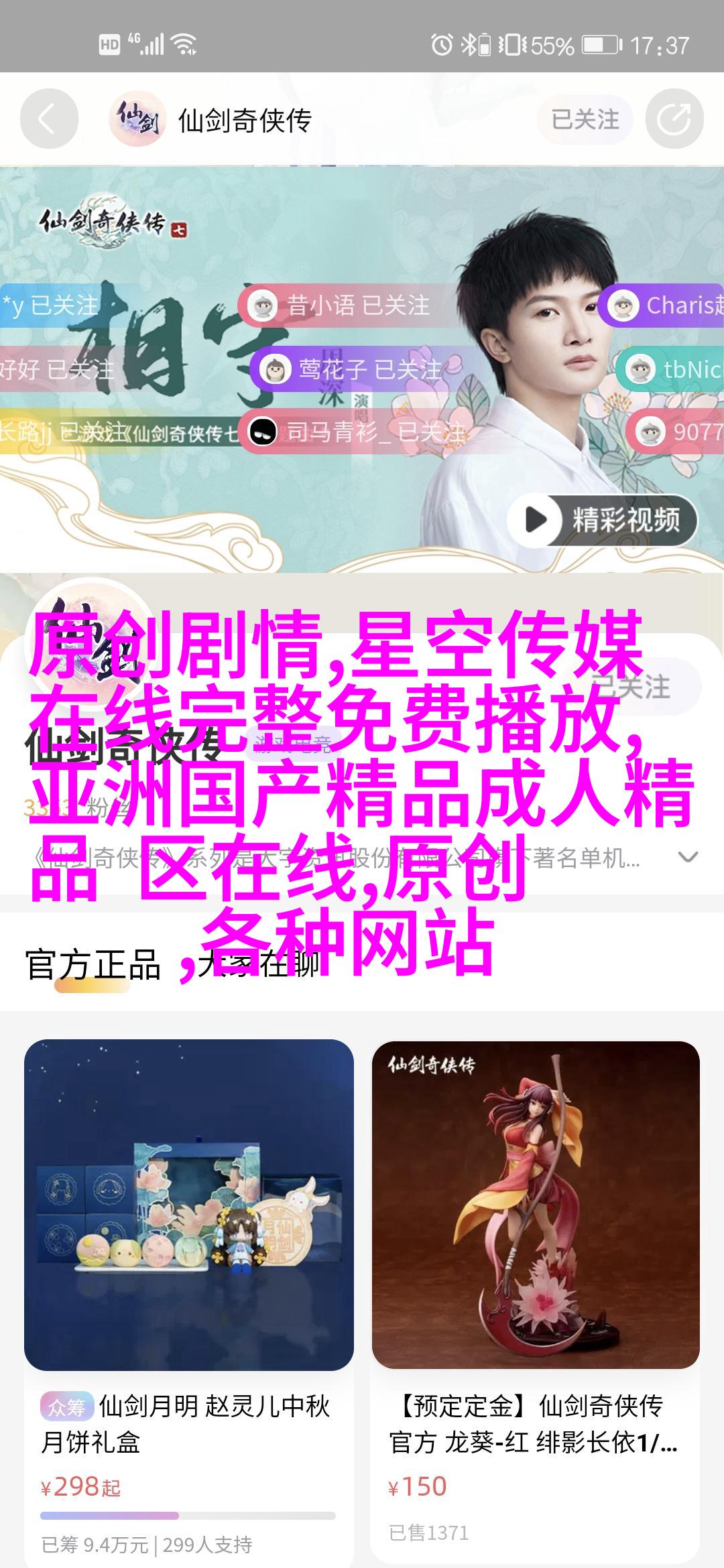Go back using the top-left arrow
Screen dimensions: 724x1568
point(48,120)
